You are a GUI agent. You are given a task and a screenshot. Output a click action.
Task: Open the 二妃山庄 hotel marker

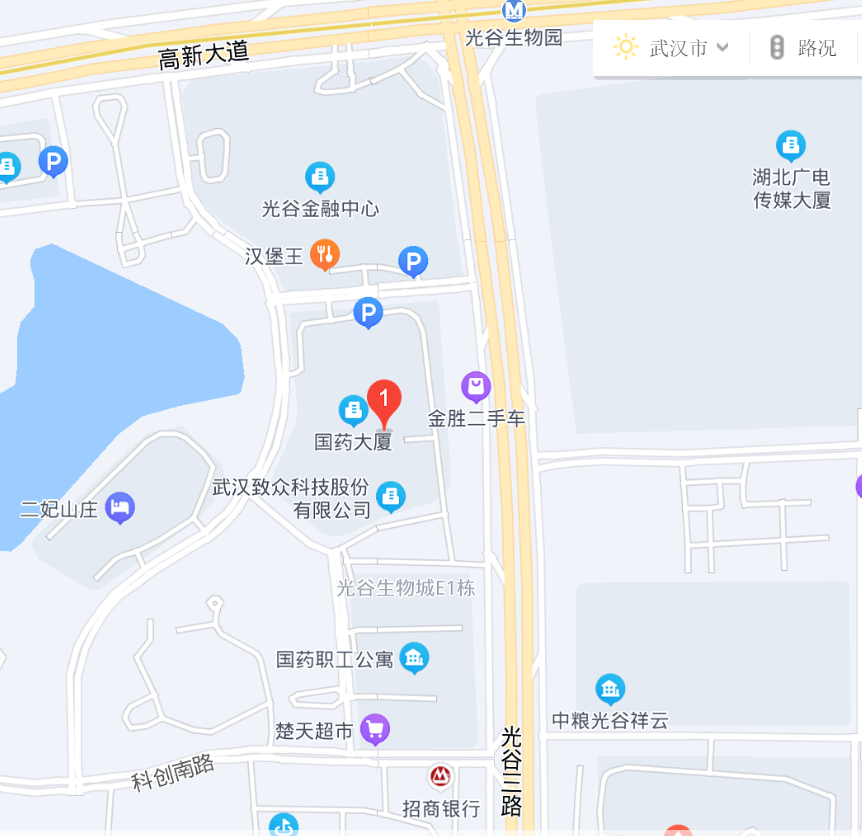tap(120, 508)
